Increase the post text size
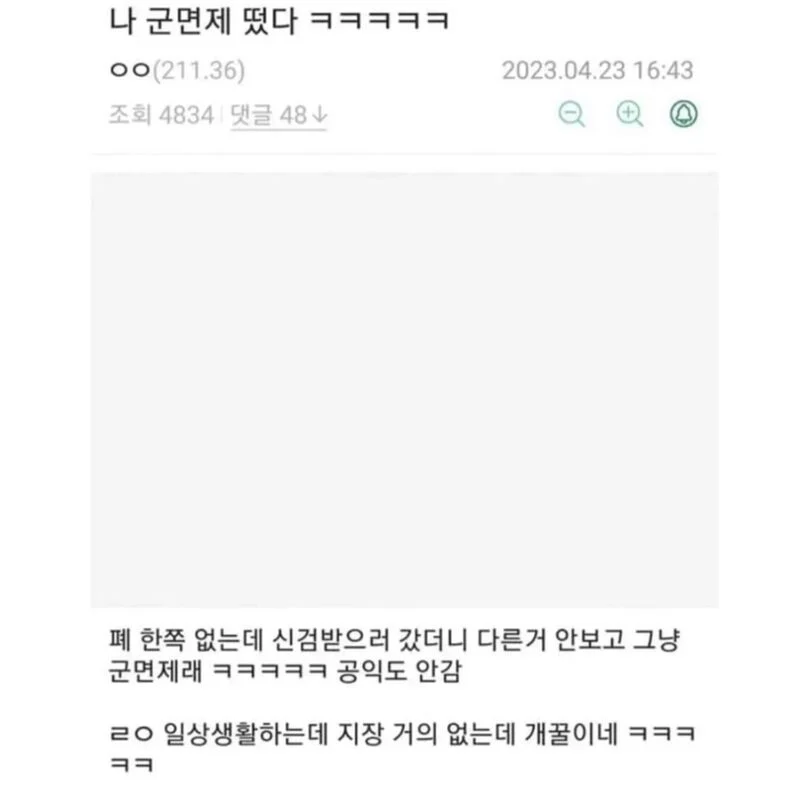Viewport: 800px width, 788px height. [x=629, y=114]
